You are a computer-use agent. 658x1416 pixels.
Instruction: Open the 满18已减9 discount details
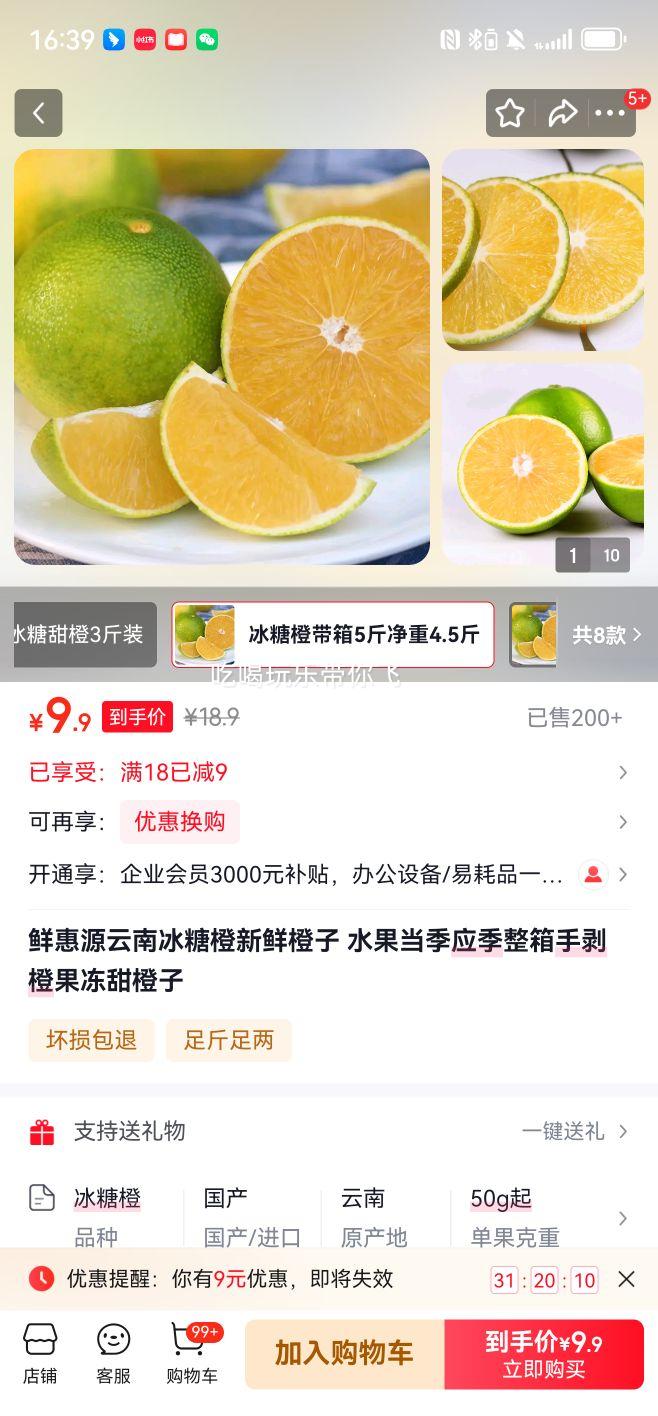328,772
